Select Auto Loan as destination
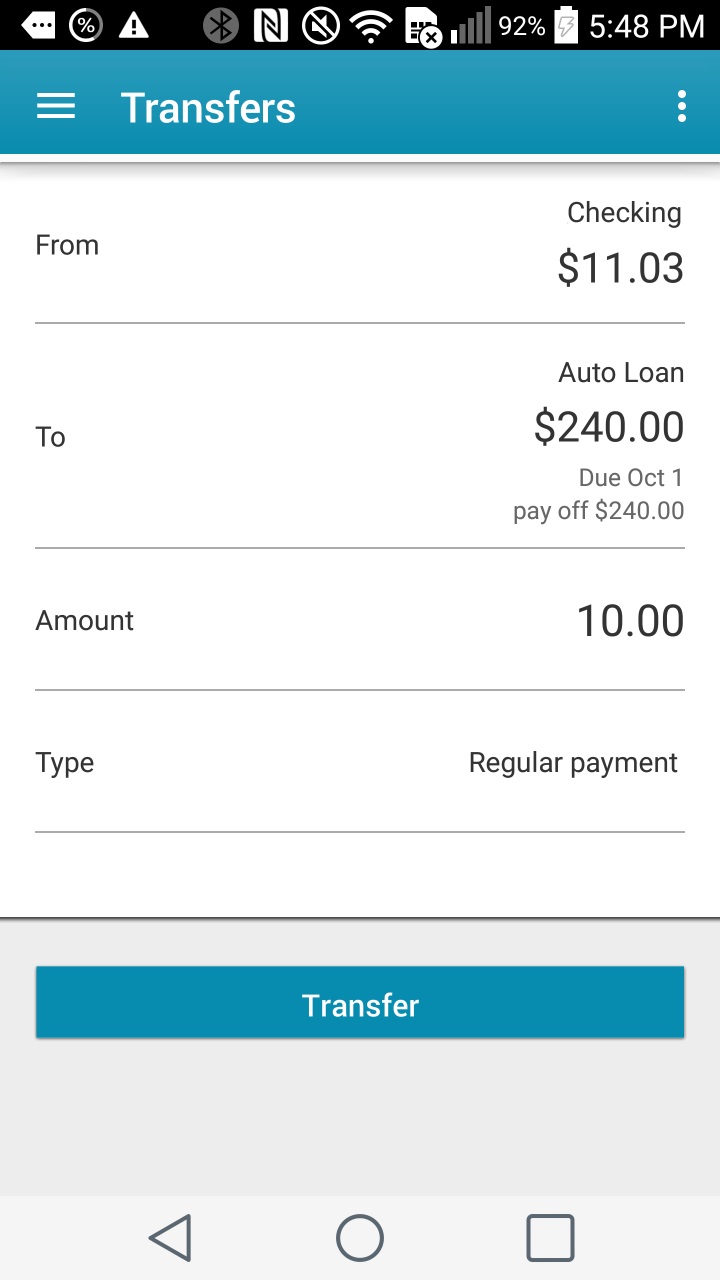 pos(621,372)
